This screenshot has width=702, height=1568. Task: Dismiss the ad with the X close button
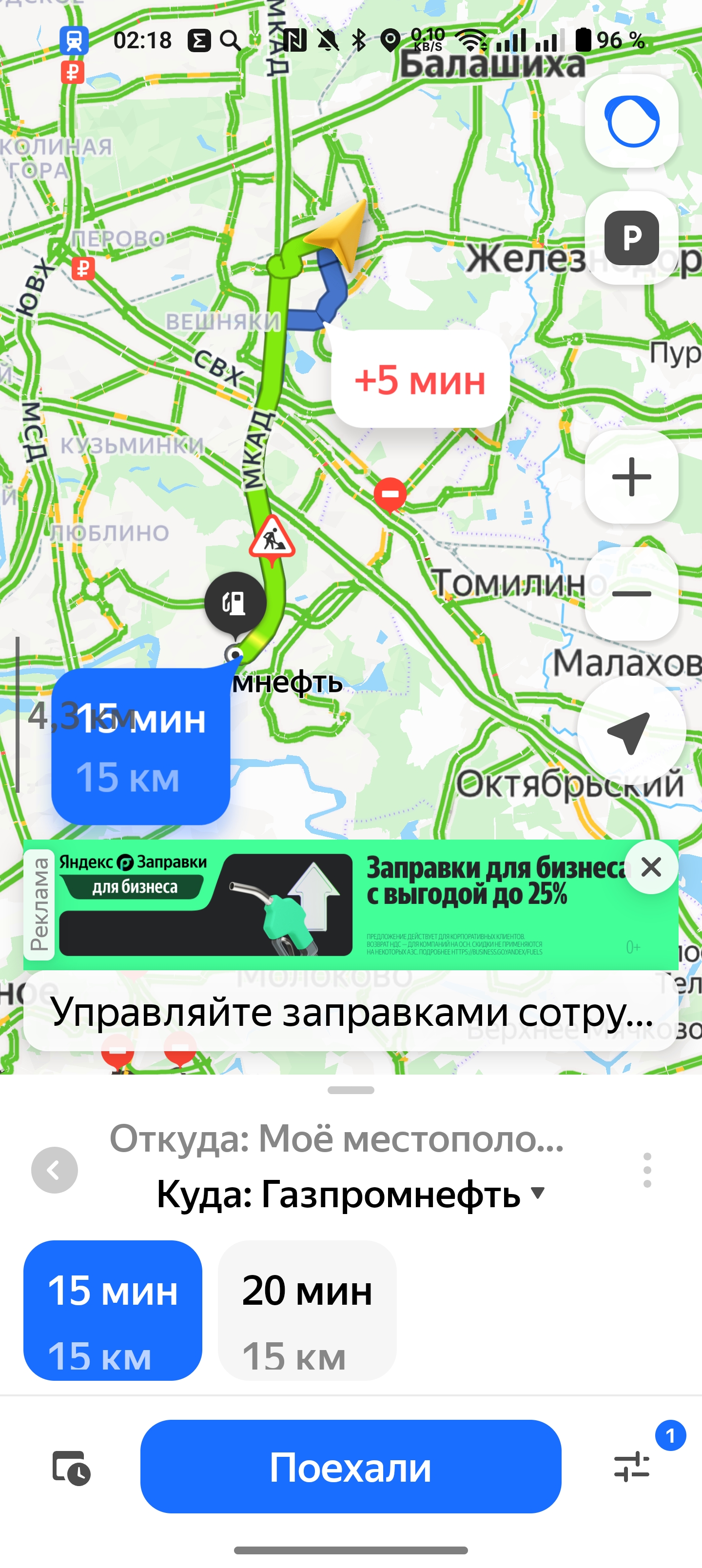pos(651,867)
